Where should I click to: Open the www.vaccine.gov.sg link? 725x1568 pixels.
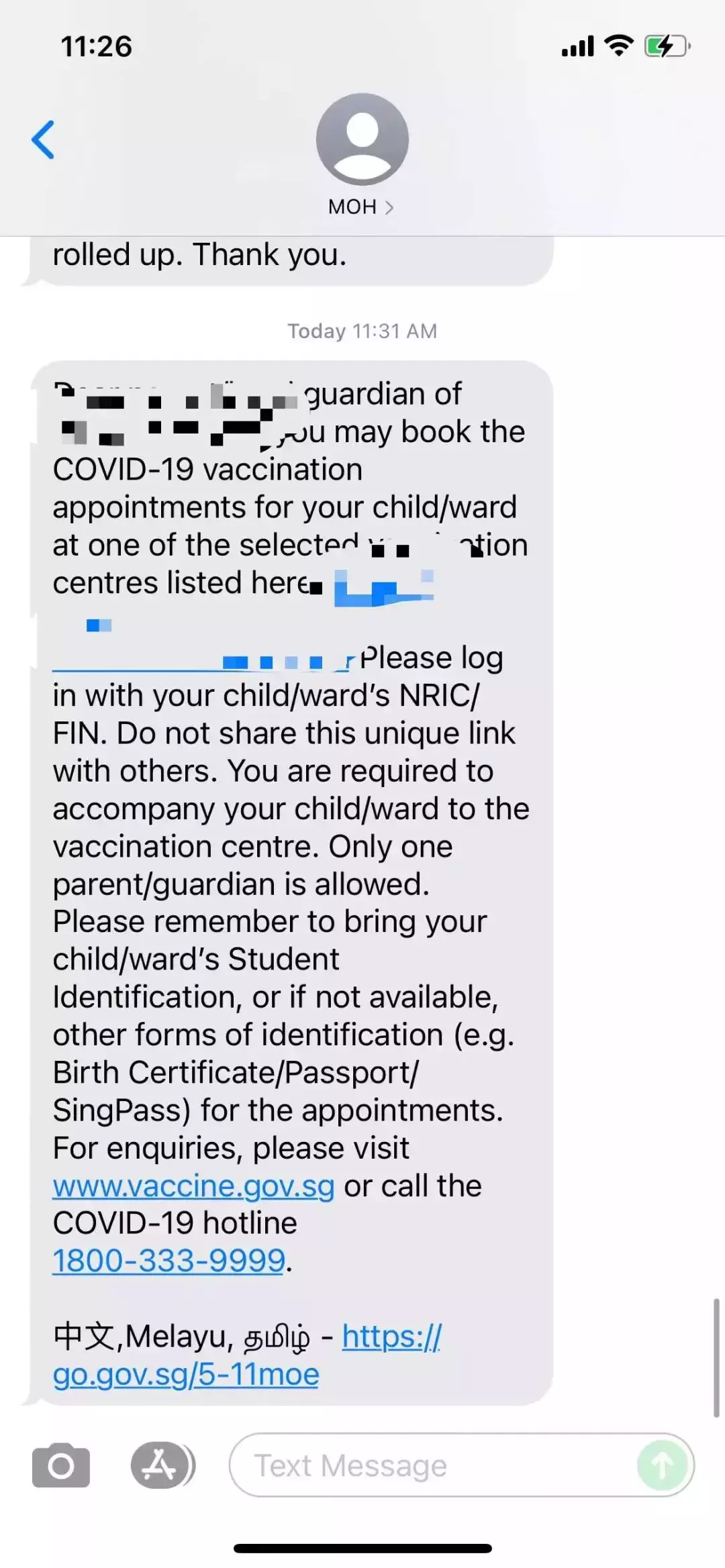click(x=193, y=1186)
